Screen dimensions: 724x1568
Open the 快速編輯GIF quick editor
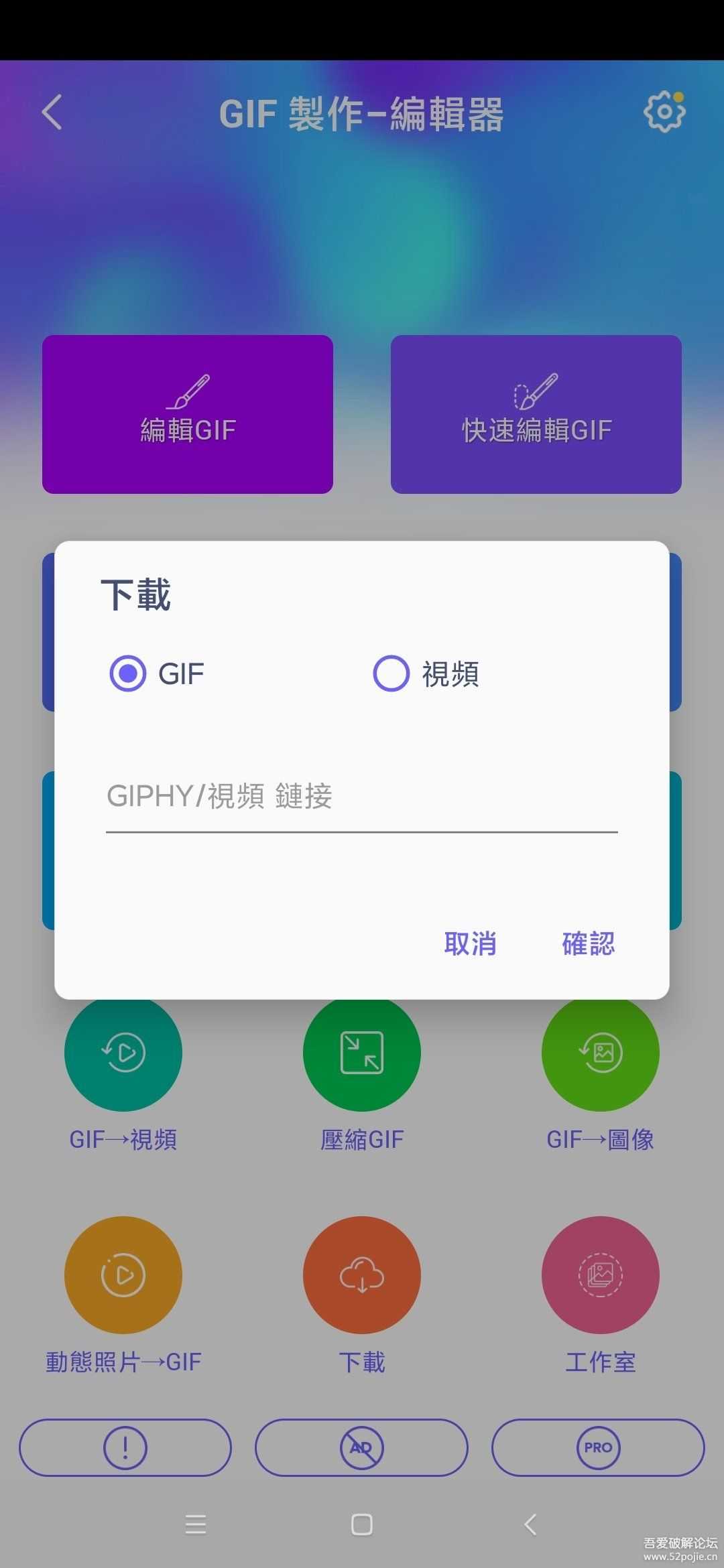pos(536,414)
